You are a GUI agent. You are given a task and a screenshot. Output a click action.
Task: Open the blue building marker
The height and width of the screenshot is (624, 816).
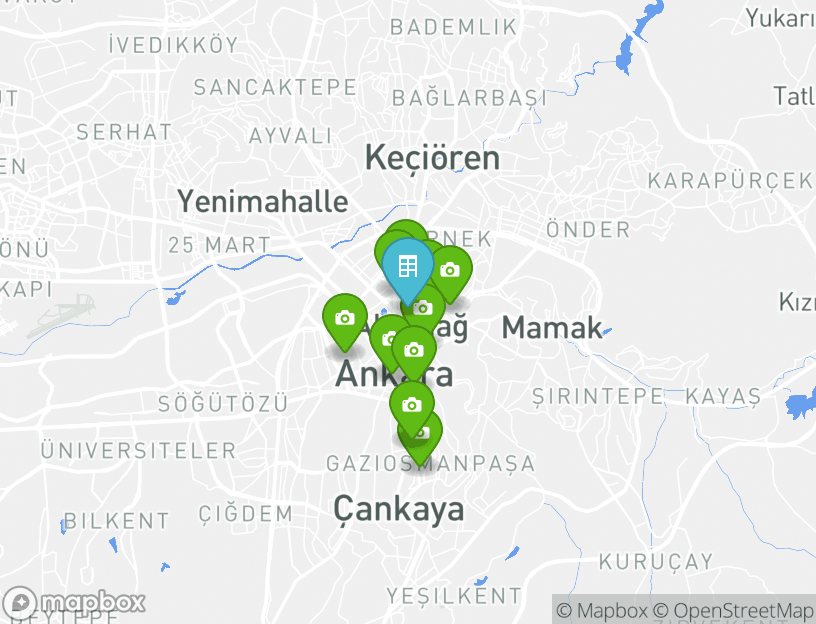407,267
